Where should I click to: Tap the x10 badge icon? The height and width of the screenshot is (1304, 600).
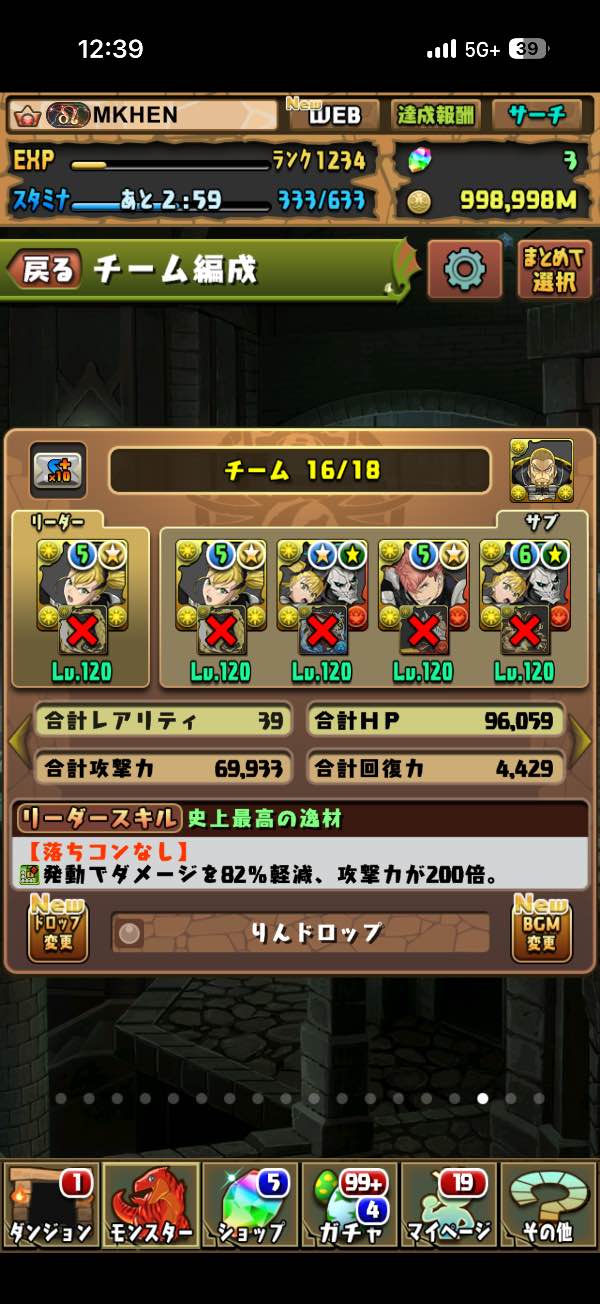click(x=57, y=470)
